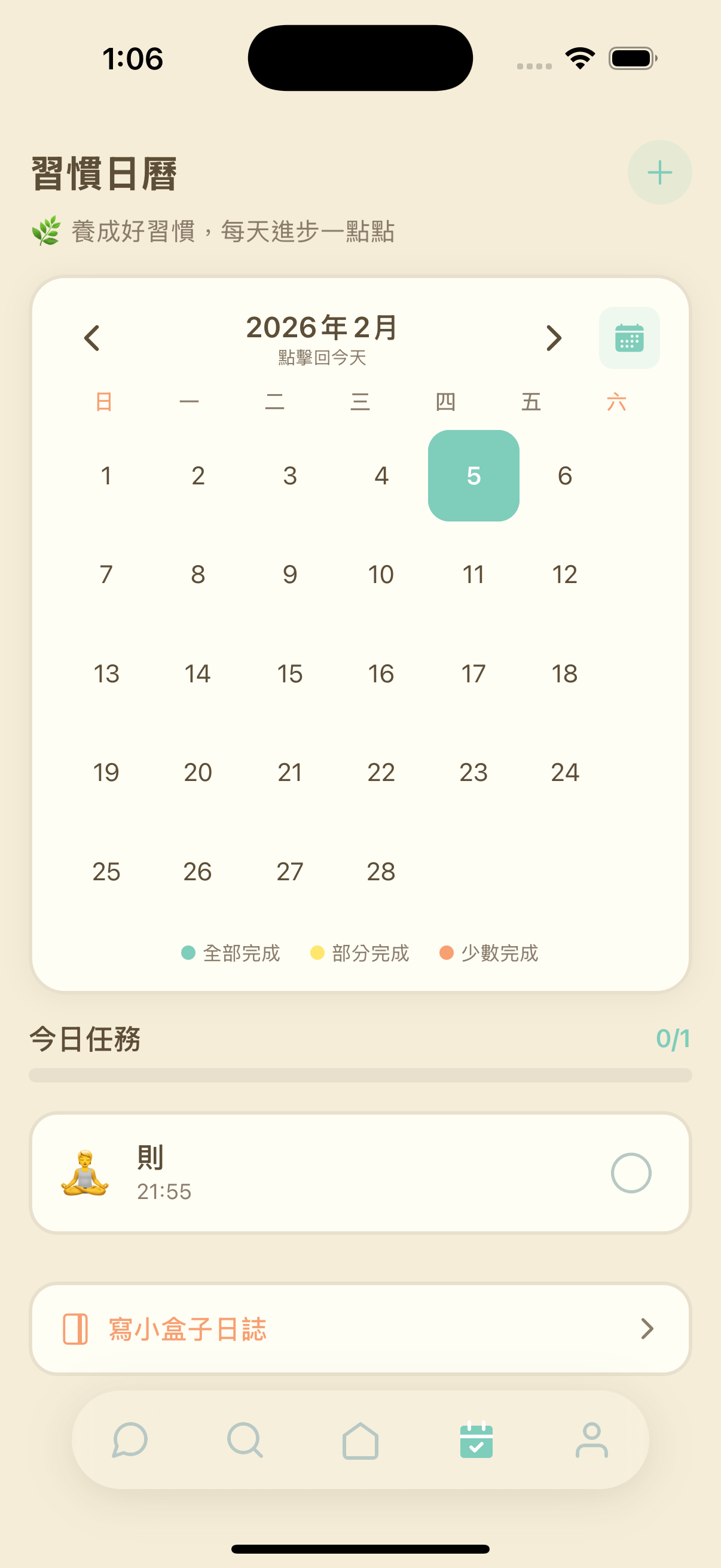Screen dimensions: 721x1568
Task: Open 寫小盒子日誌 journal entry
Action: point(360,1328)
